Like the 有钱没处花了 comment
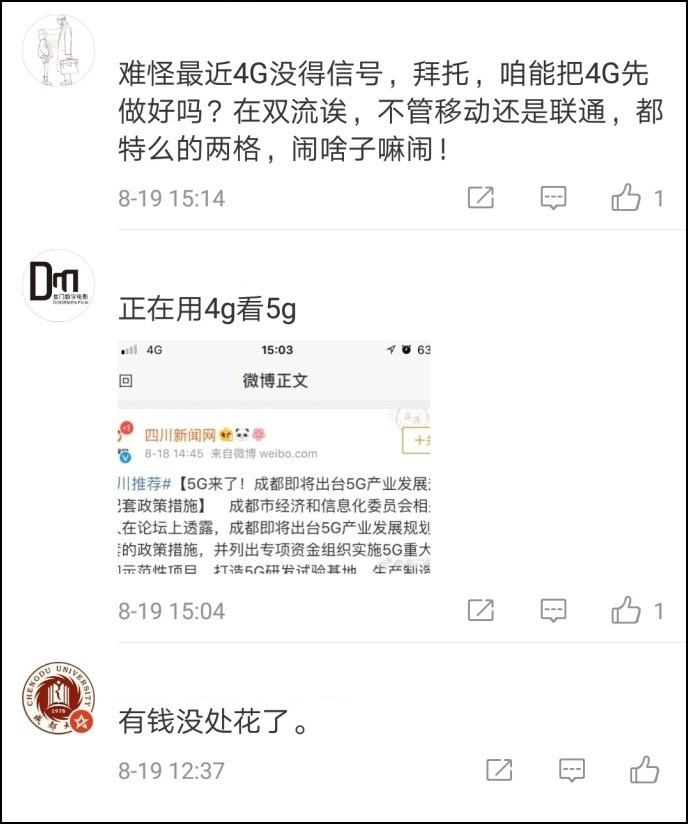The width and height of the screenshot is (688, 824). (645, 770)
